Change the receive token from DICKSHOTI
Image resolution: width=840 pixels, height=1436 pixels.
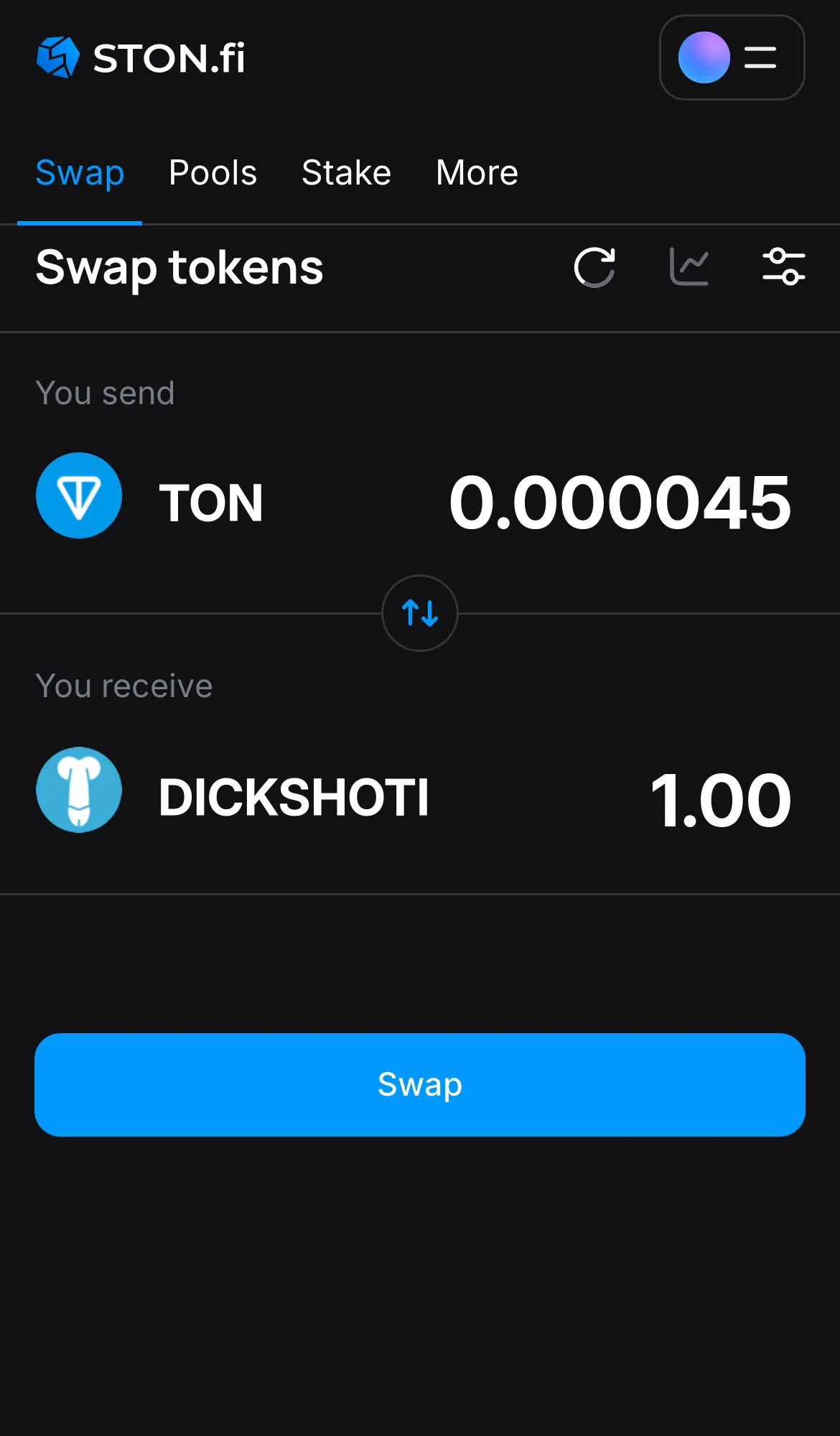(294, 796)
